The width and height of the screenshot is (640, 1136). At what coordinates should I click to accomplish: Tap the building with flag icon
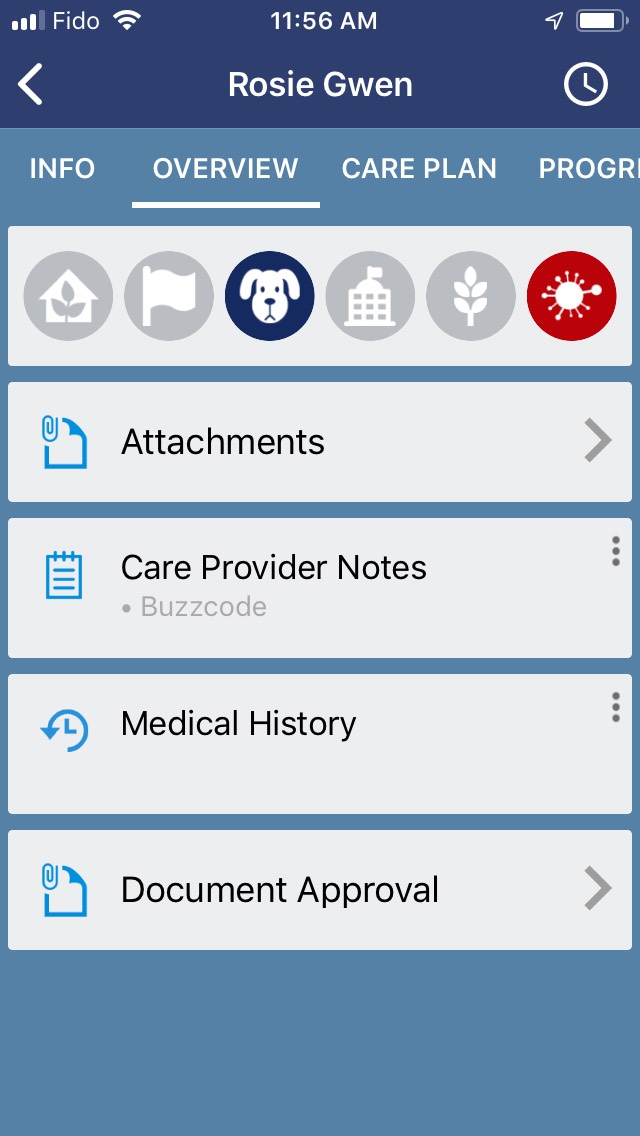[370, 296]
